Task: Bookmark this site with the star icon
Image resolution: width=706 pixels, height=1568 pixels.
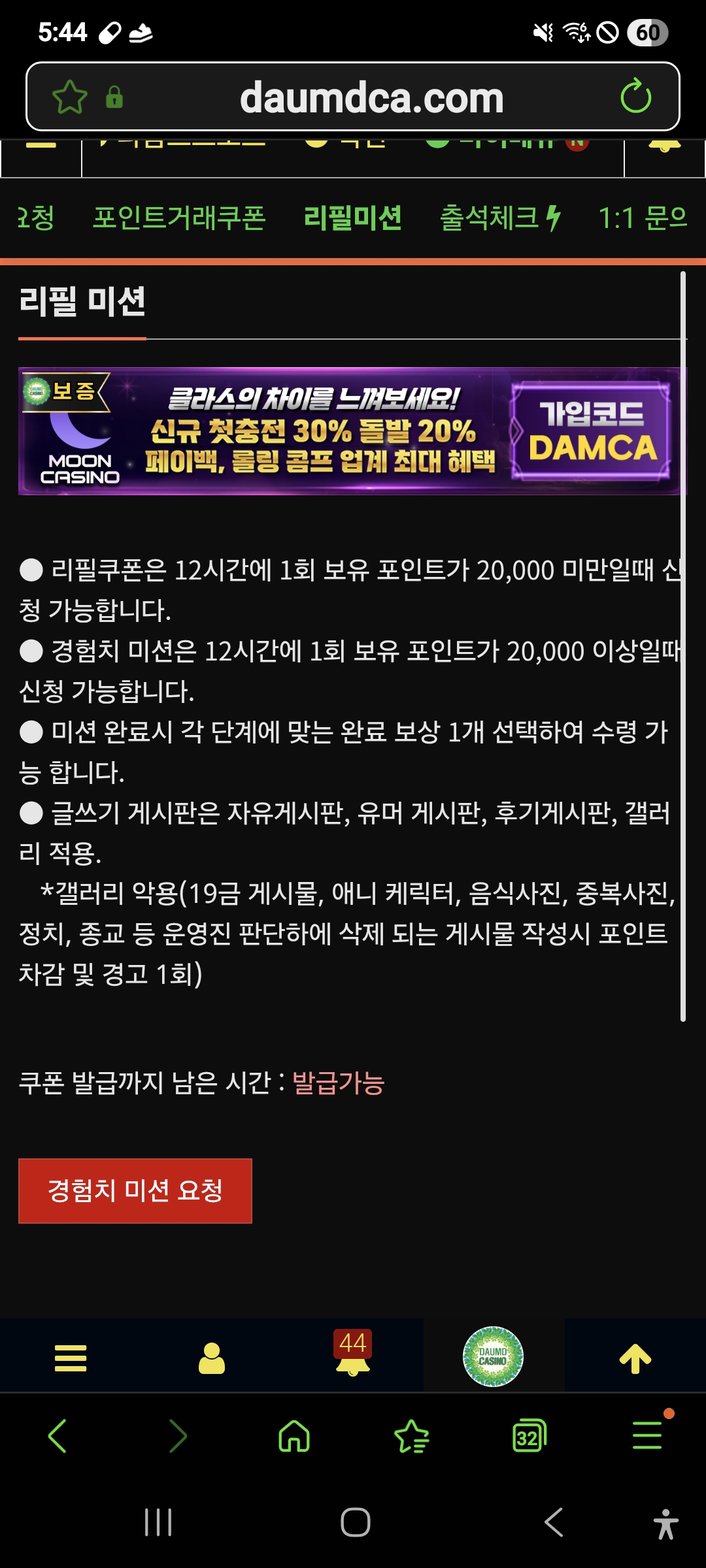Action: tap(69, 97)
